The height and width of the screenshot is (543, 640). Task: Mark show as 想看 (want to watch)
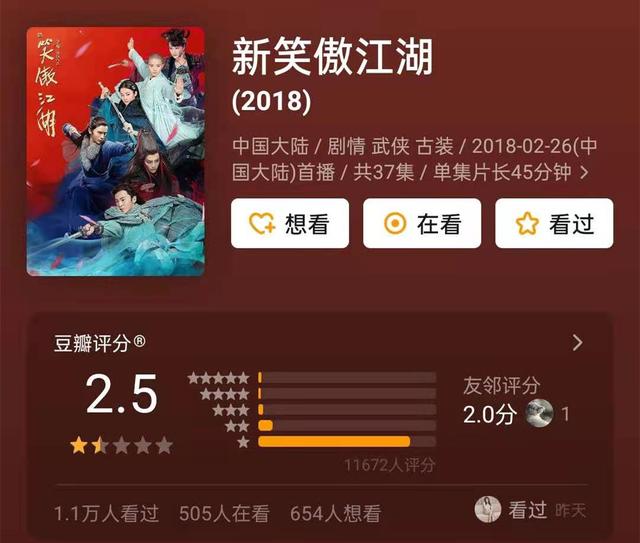tap(290, 224)
